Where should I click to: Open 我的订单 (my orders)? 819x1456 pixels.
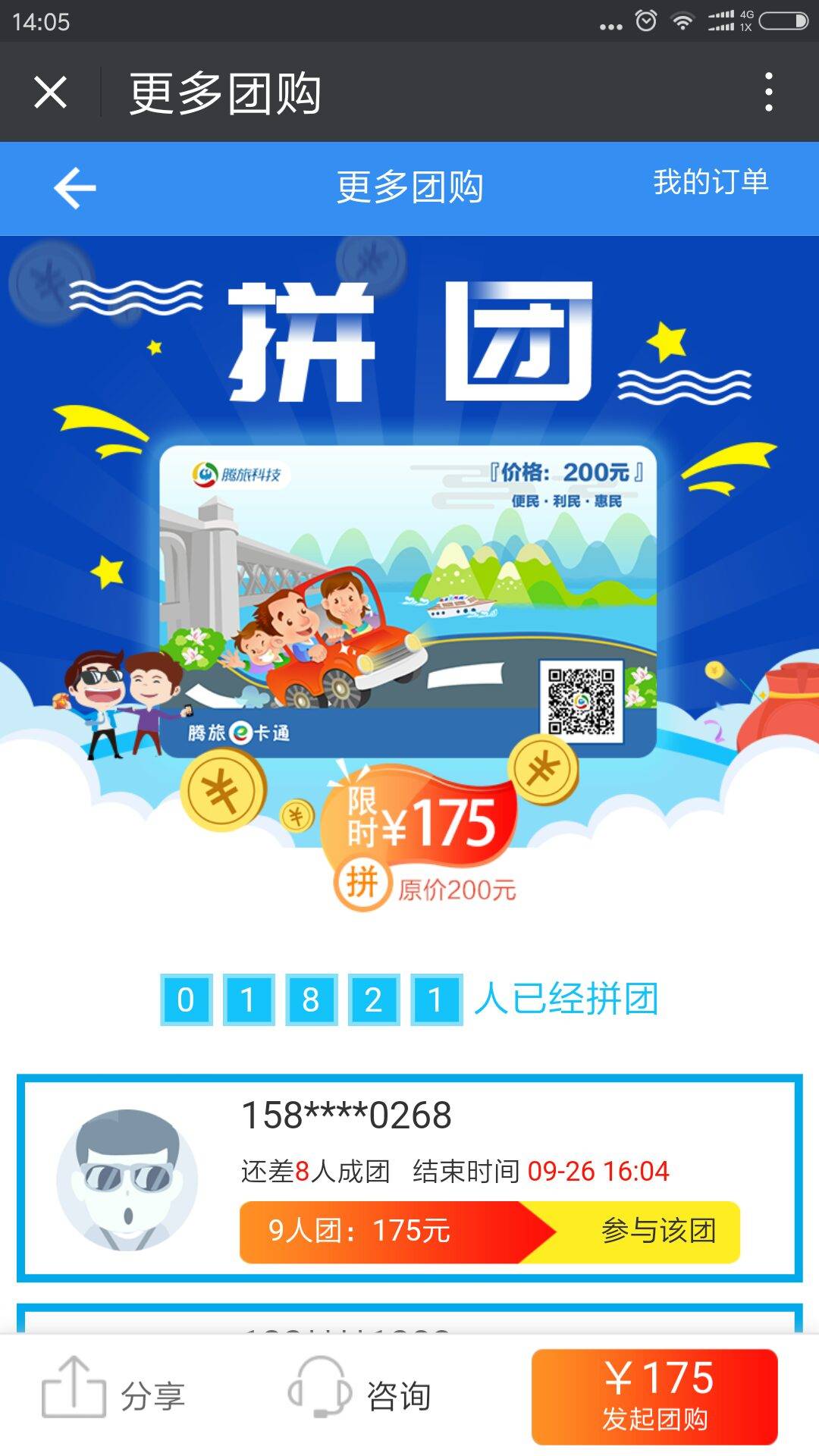pyautogui.click(x=711, y=182)
